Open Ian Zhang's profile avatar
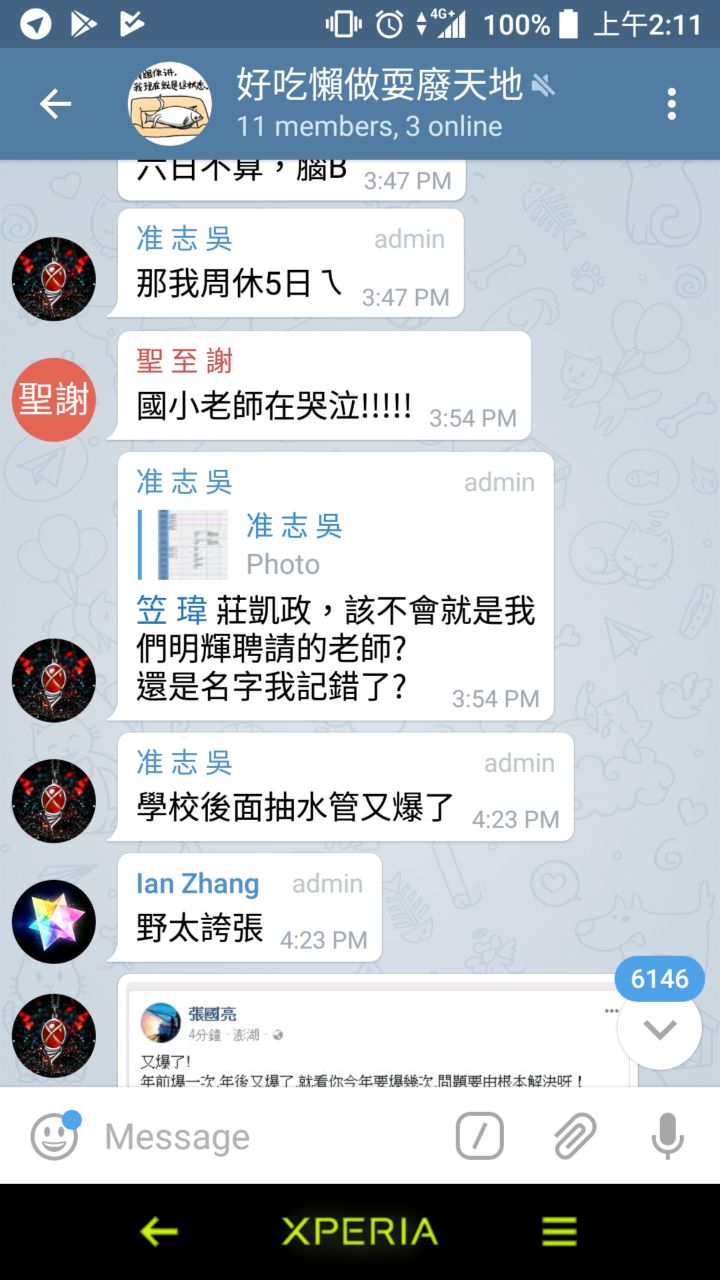The width and height of the screenshot is (720, 1280). 54,922
